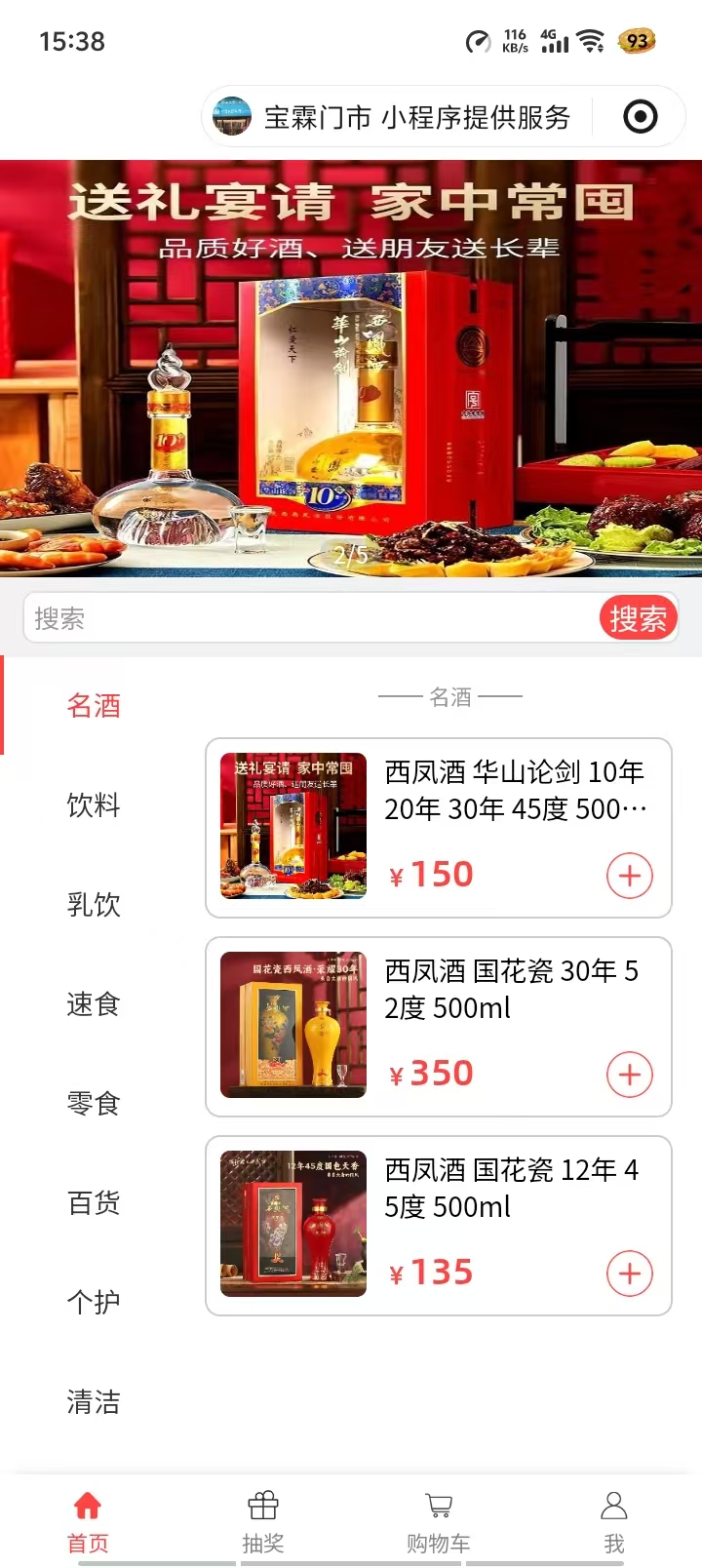Open the 西凤酒 国花瓷 30年 product card
The width and height of the screenshot is (702, 1568).
click(487, 991)
